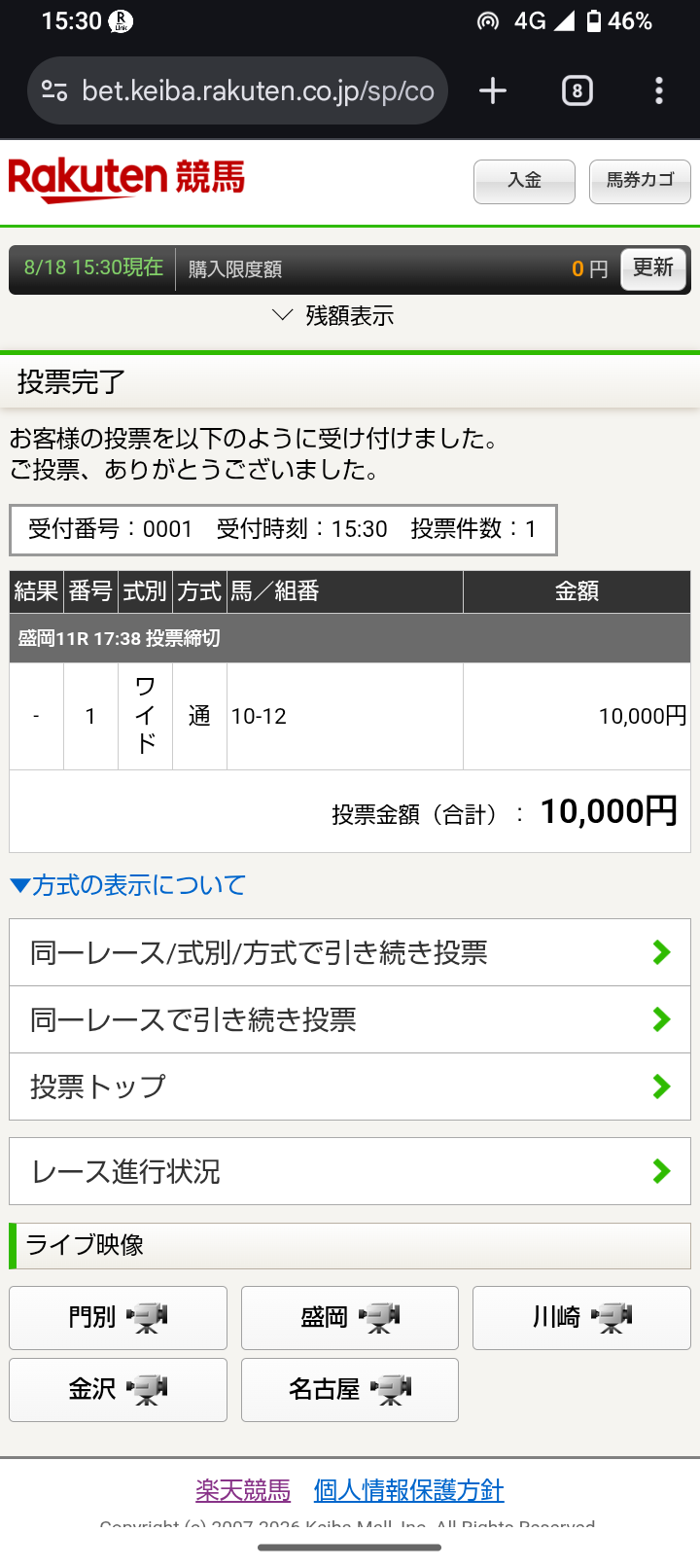Tap the 入金 deposit button
This screenshot has height=1568, width=700.
[x=524, y=181]
